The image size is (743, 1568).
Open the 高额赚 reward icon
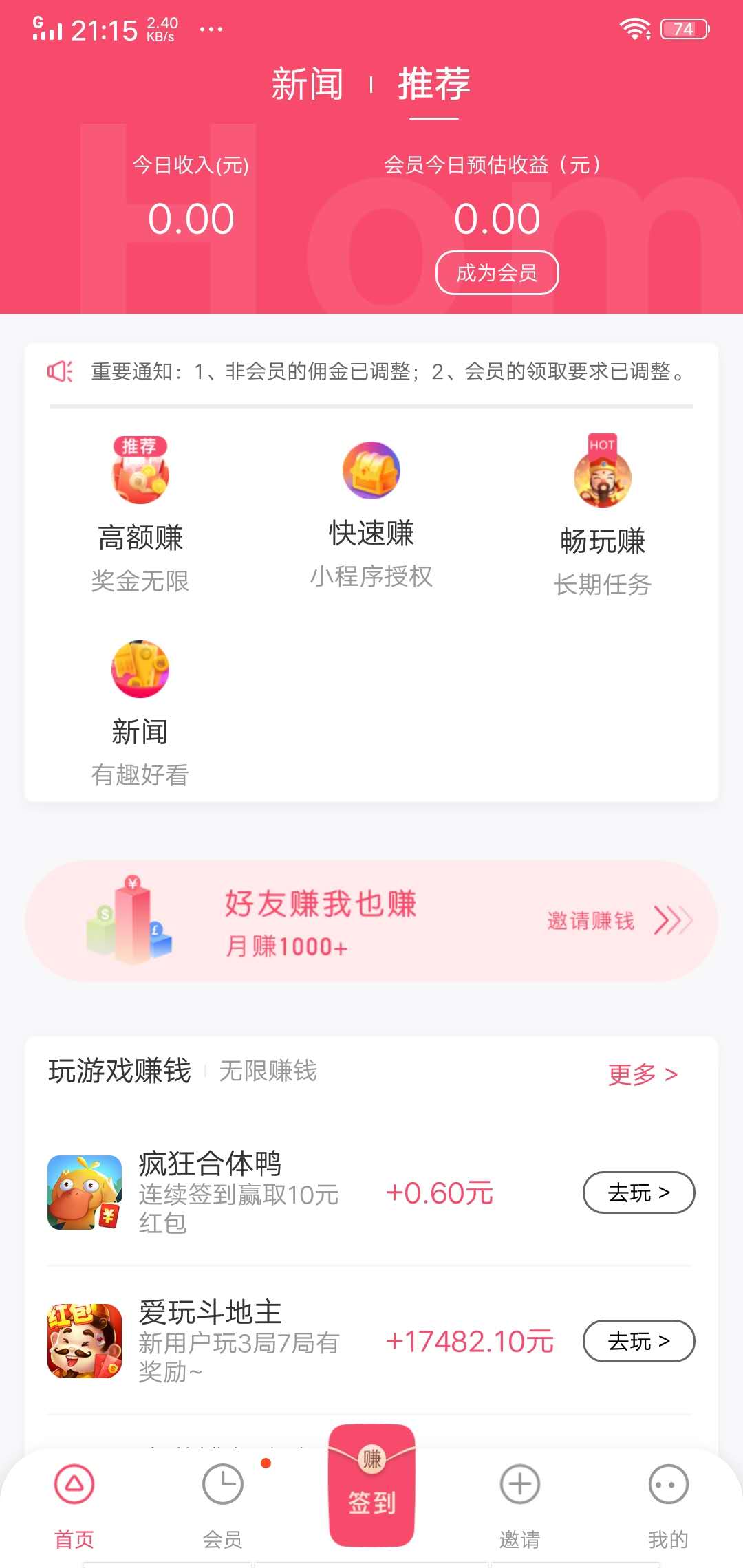(x=140, y=471)
